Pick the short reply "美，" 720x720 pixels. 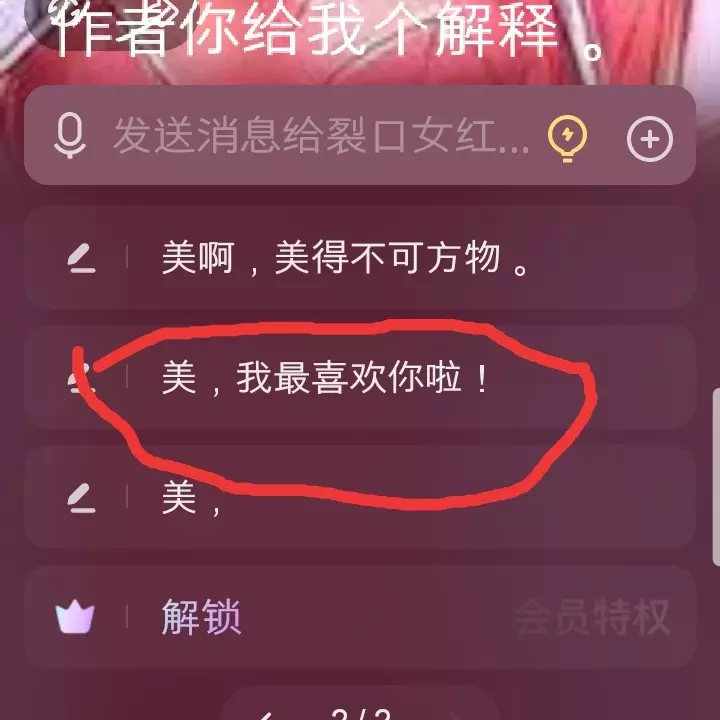(x=190, y=498)
